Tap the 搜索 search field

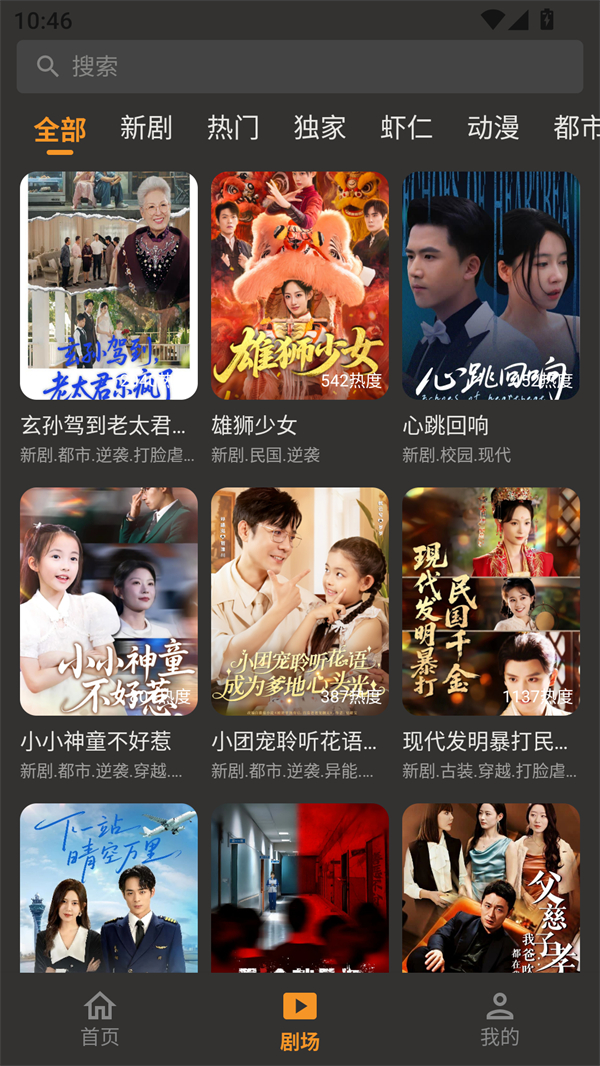pyautogui.click(x=300, y=67)
